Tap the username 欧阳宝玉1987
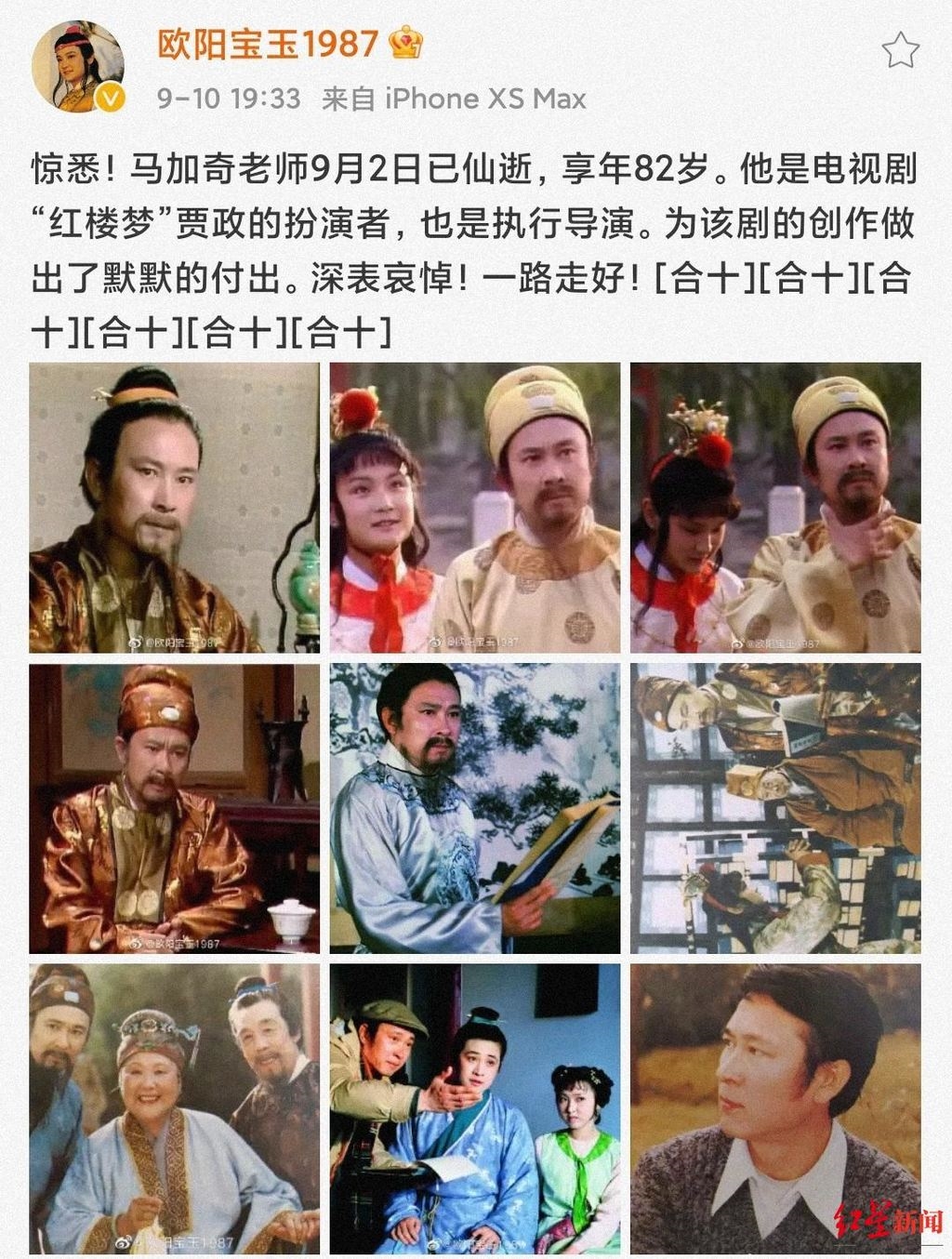The width and height of the screenshot is (952, 1259). 268,44
